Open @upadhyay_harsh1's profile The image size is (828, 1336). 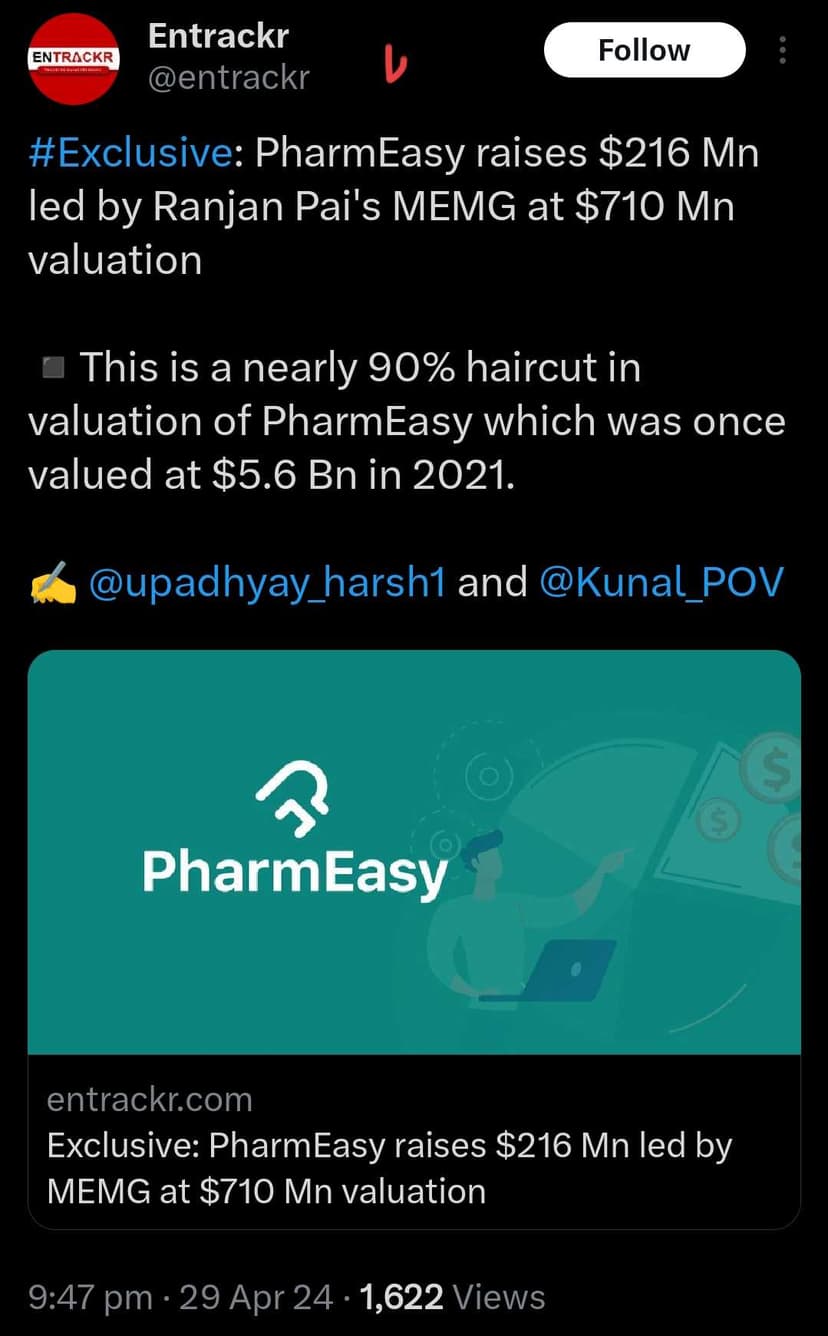point(267,581)
